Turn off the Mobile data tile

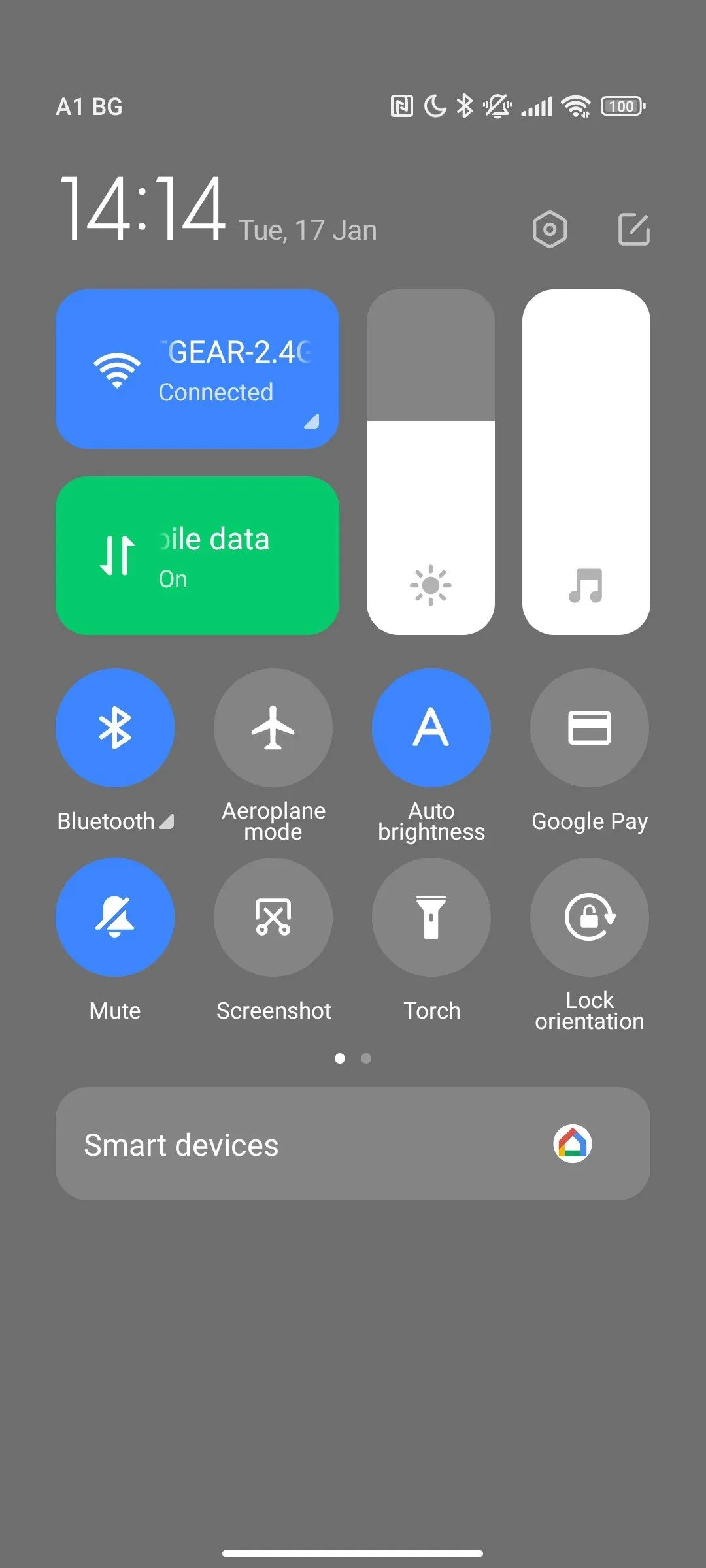[x=196, y=555]
